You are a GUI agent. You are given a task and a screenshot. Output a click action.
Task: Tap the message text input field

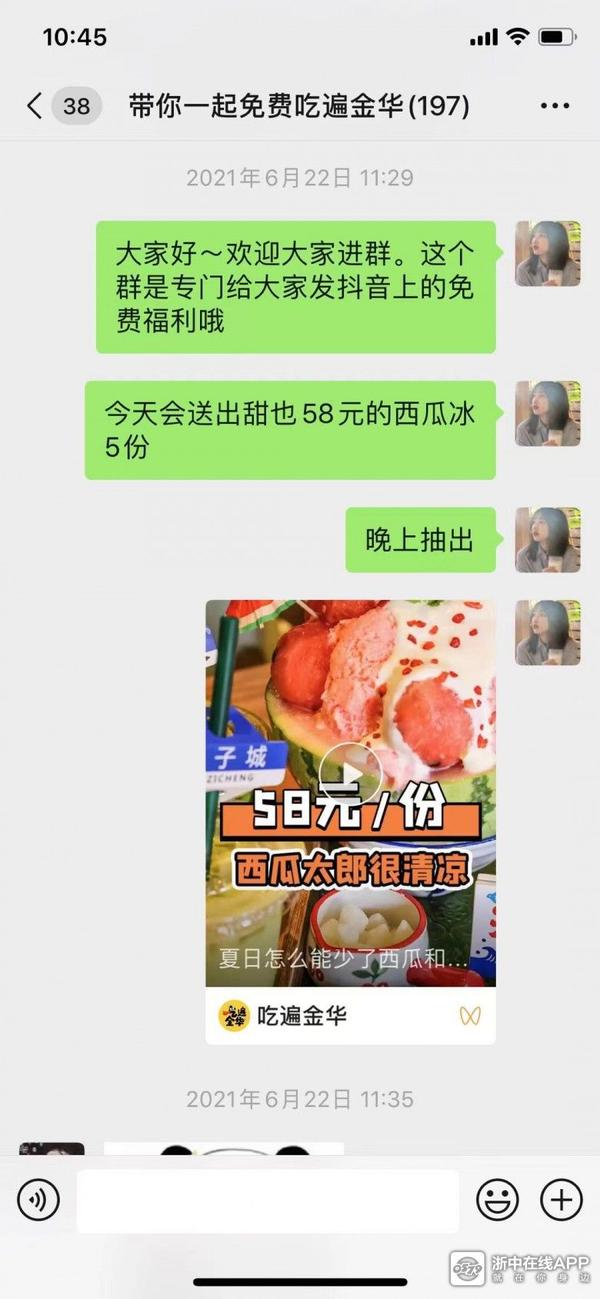pos(267,1200)
